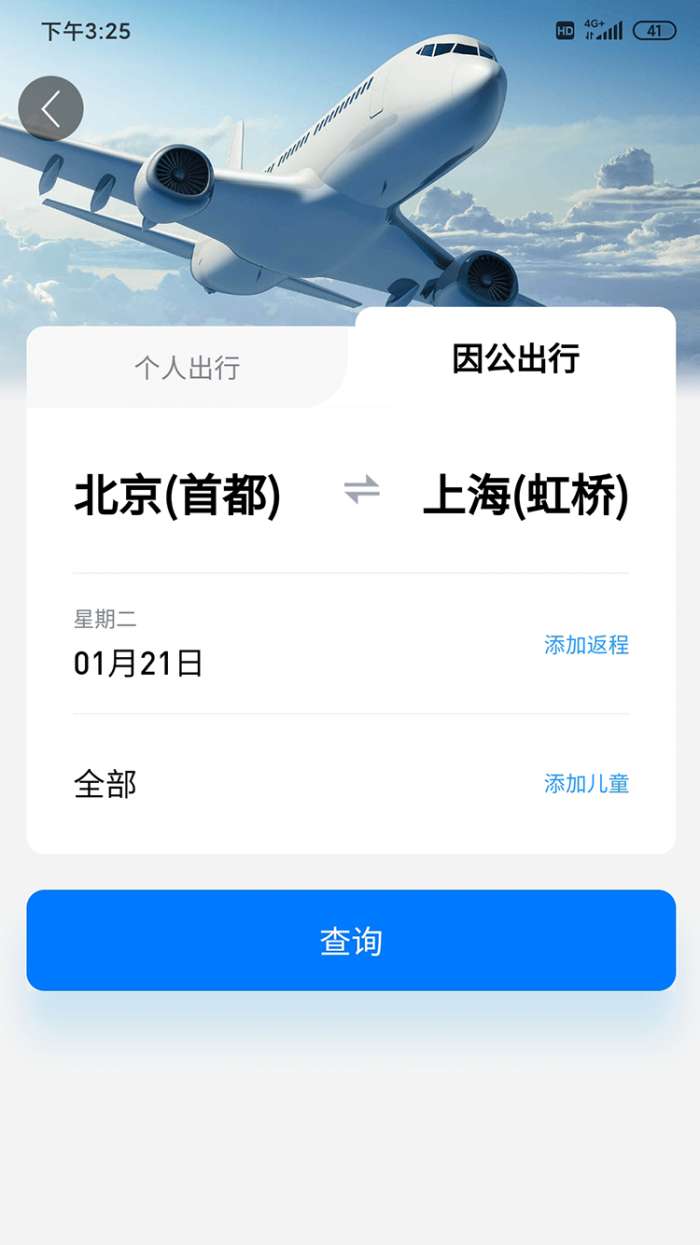Swap departure and destination cities
Image resolution: width=700 pixels, height=1245 pixels.
361,490
